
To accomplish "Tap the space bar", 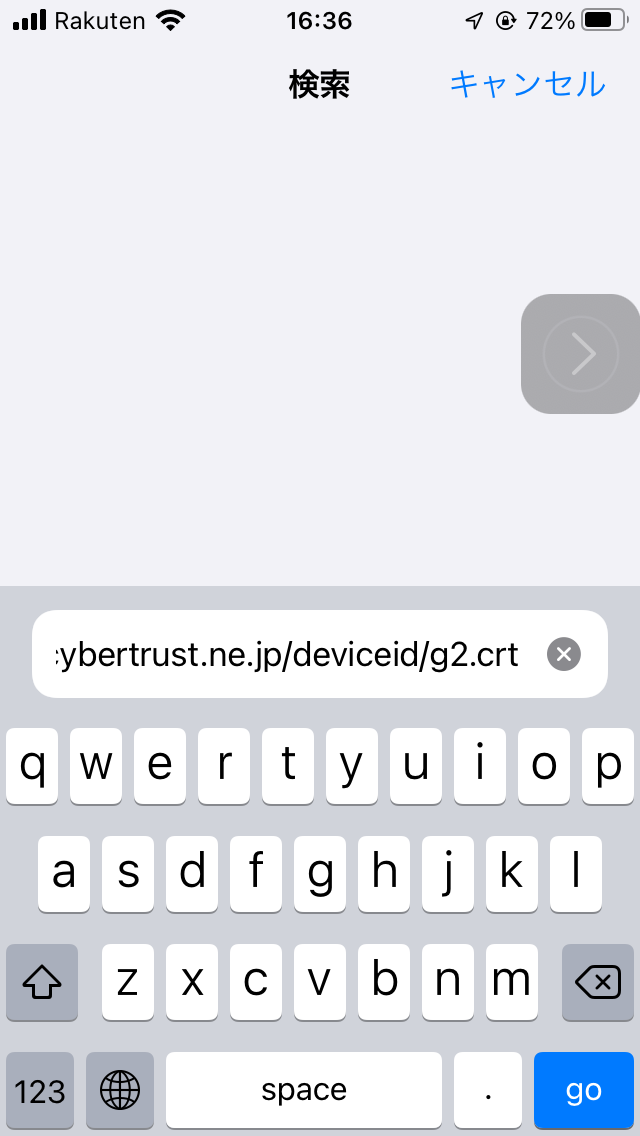I will point(304,1090).
